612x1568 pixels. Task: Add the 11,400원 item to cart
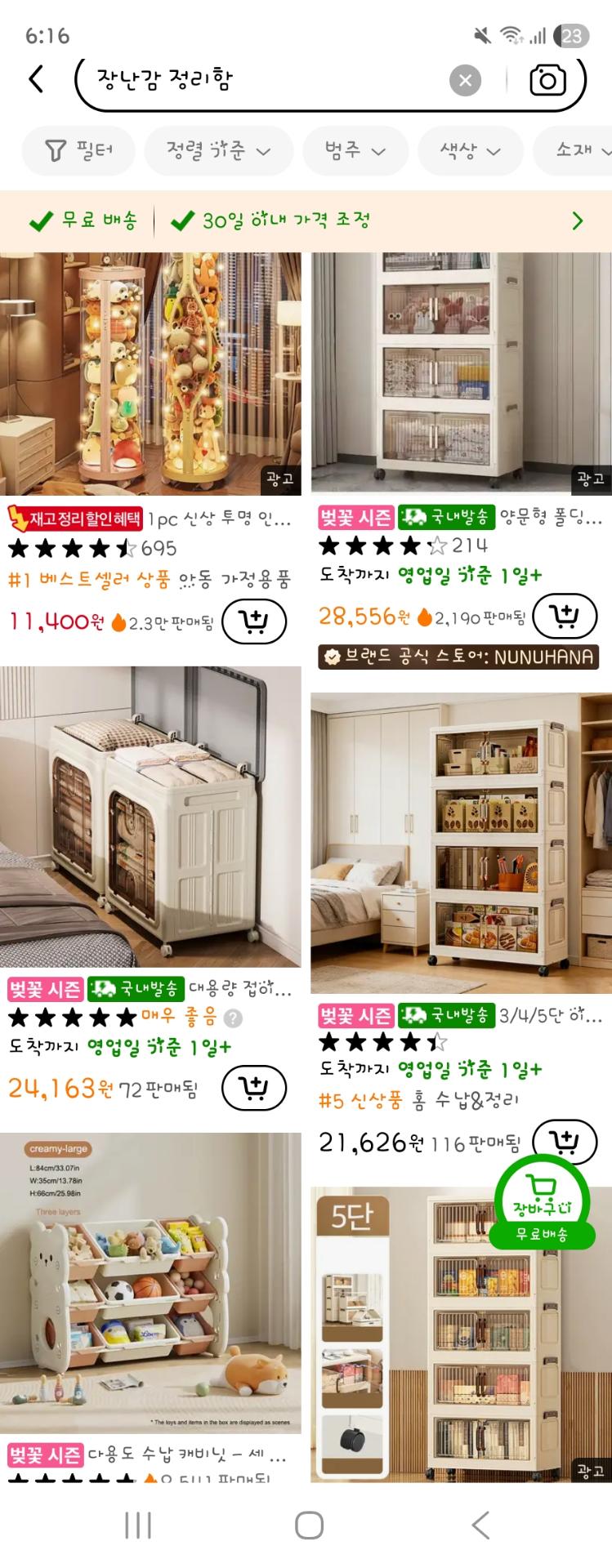[x=253, y=621]
